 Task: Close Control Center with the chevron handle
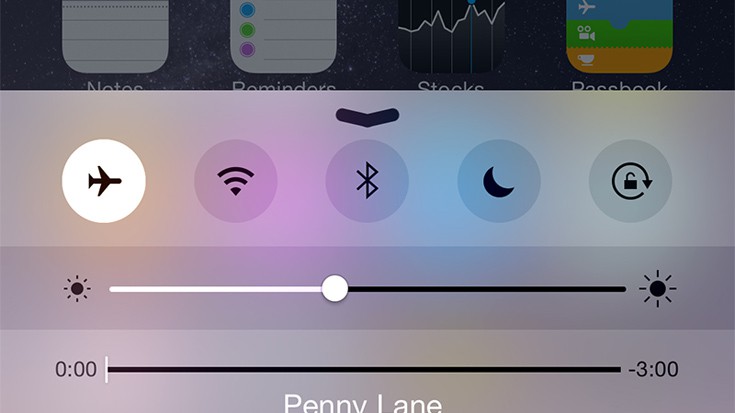tap(367, 117)
